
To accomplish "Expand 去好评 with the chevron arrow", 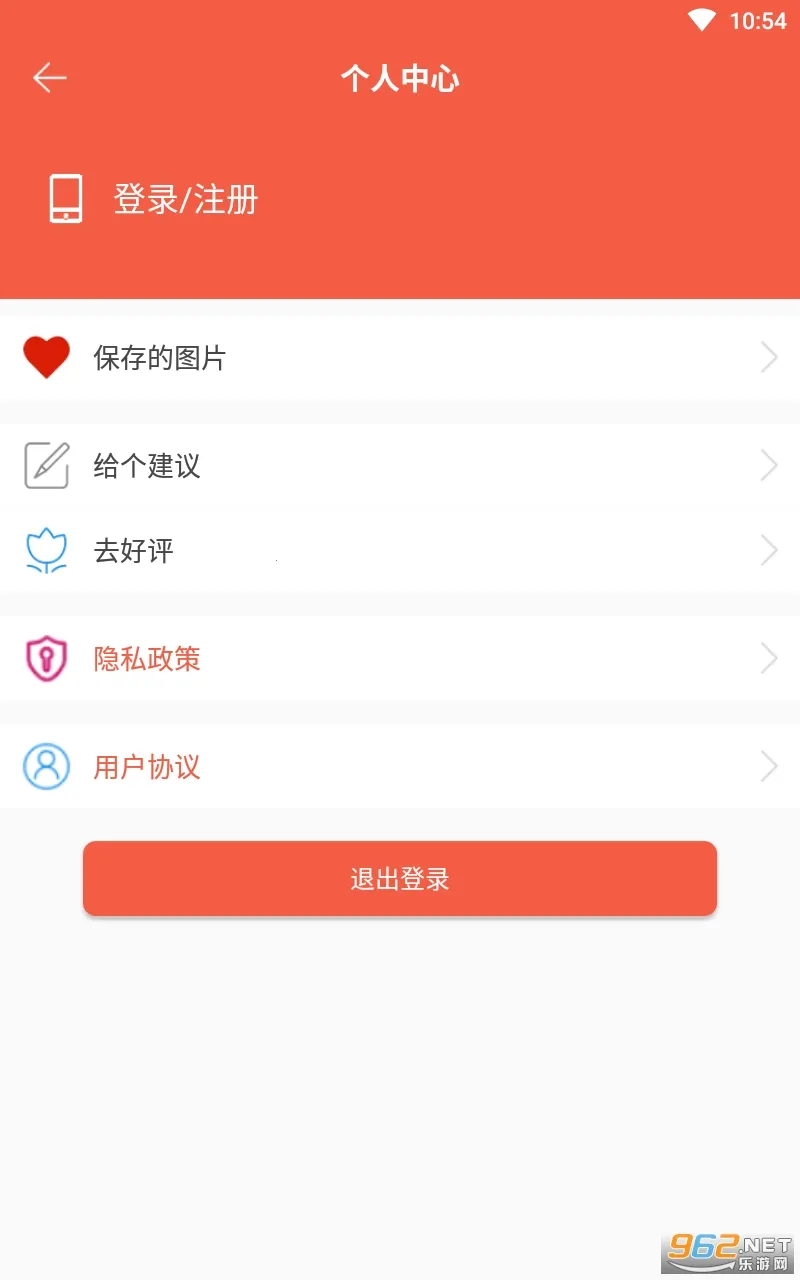I will coord(768,550).
